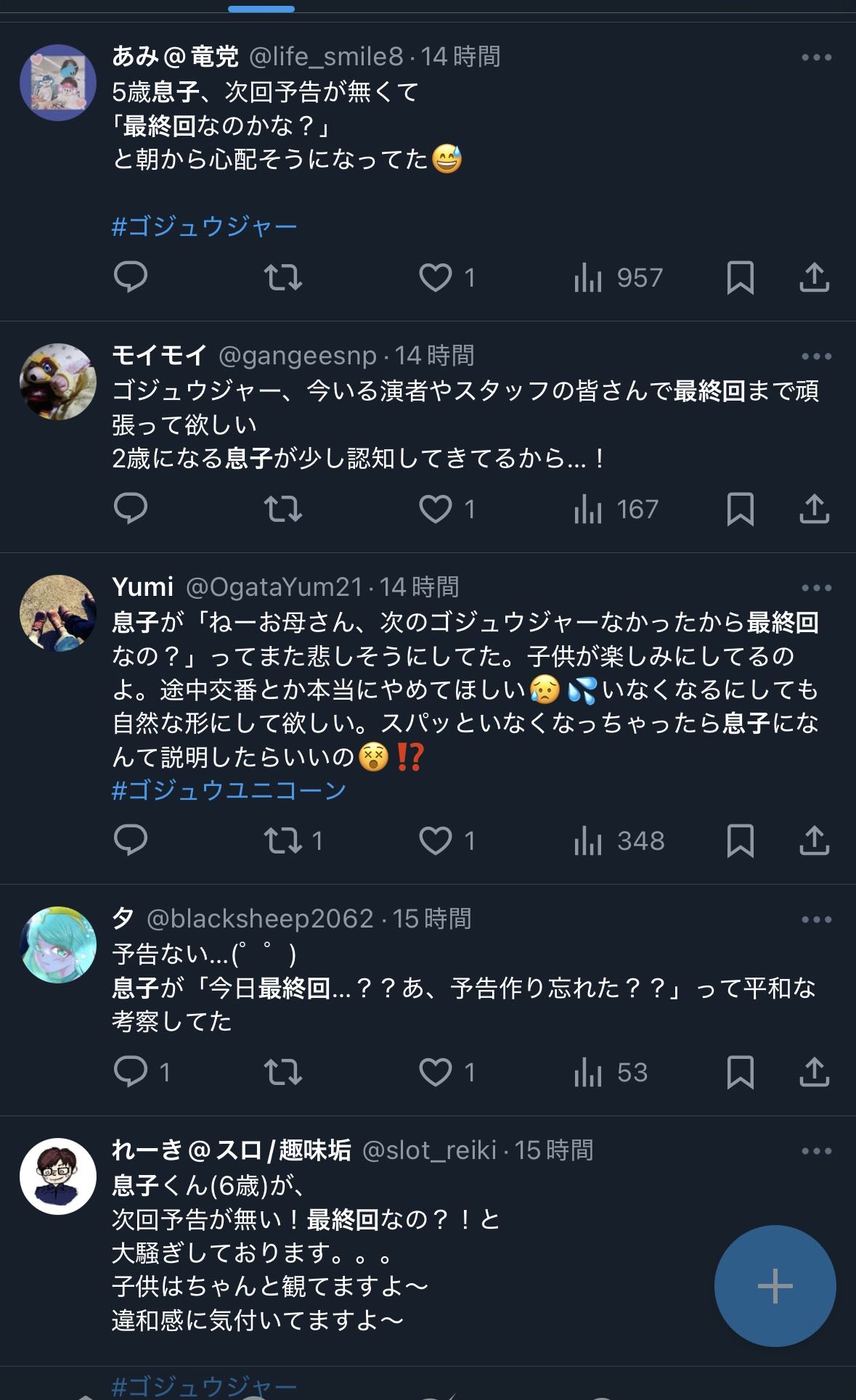Reply to モイモイ's post
856x1400 pixels.
[x=131, y=509]
